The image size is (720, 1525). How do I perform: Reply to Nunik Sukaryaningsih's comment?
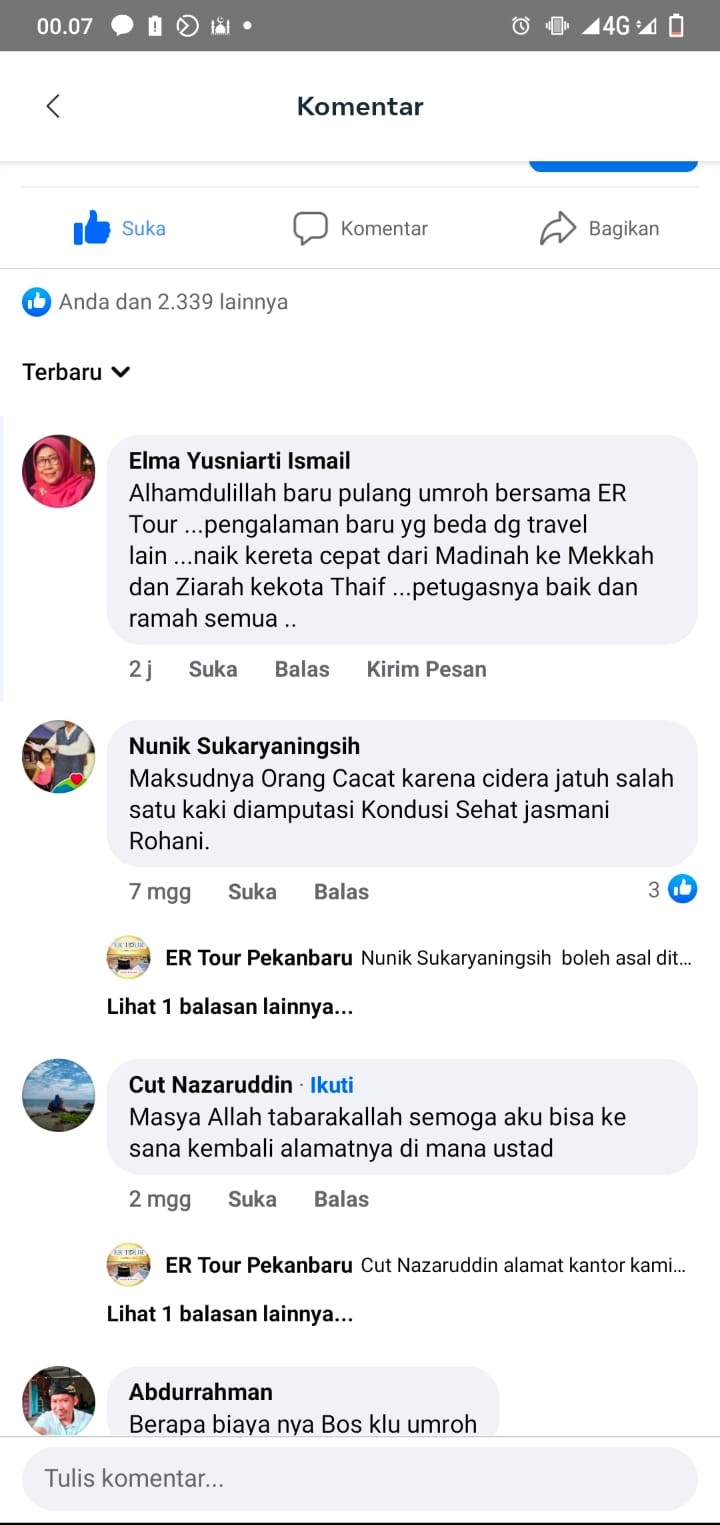pos(341,891)
